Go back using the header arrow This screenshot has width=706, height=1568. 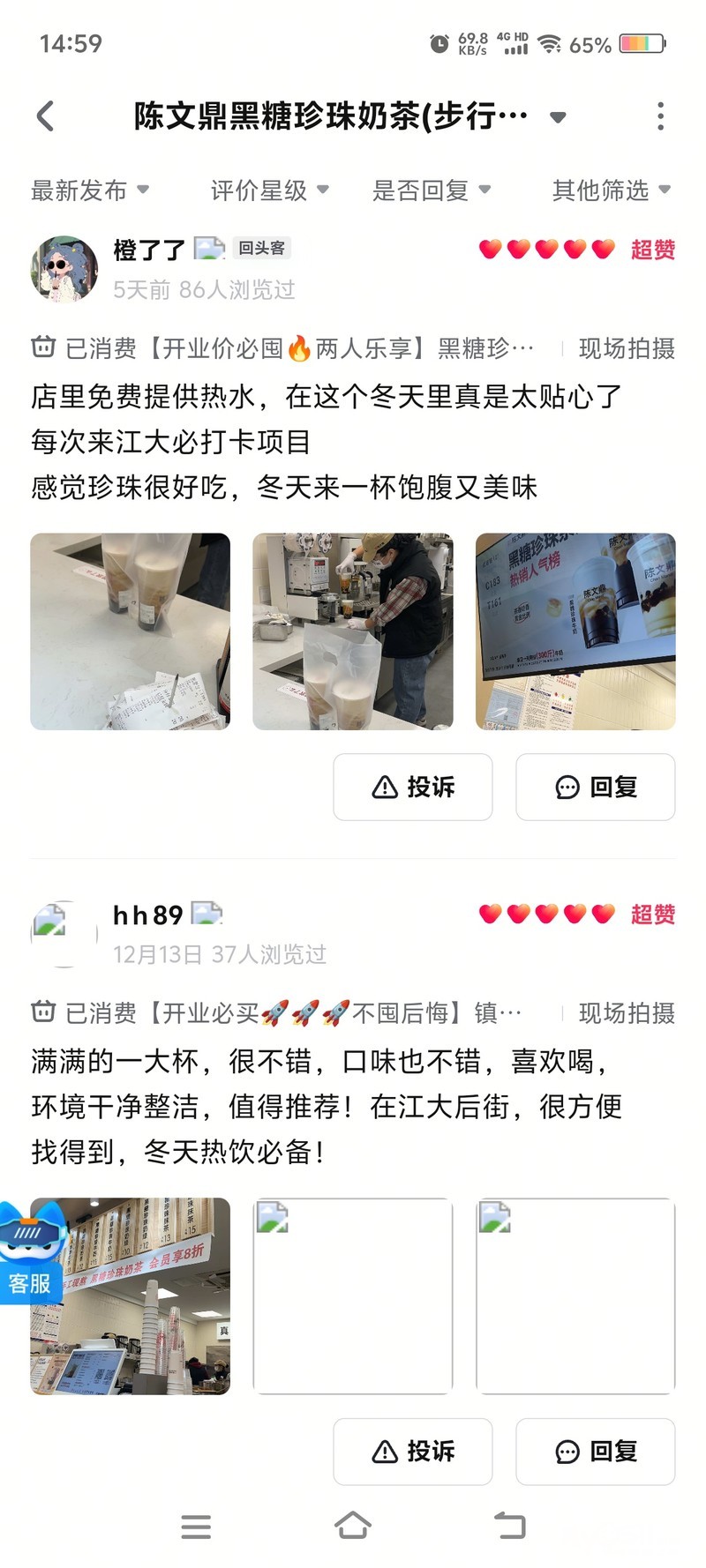[x=46, y=116]
